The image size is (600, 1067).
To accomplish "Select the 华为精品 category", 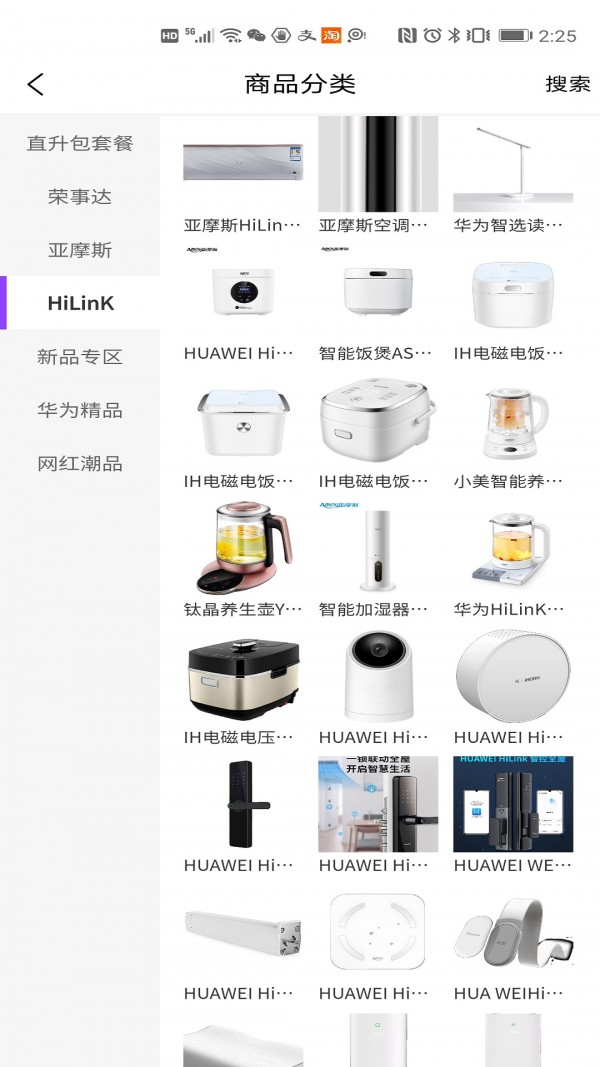I will [80, 410].
